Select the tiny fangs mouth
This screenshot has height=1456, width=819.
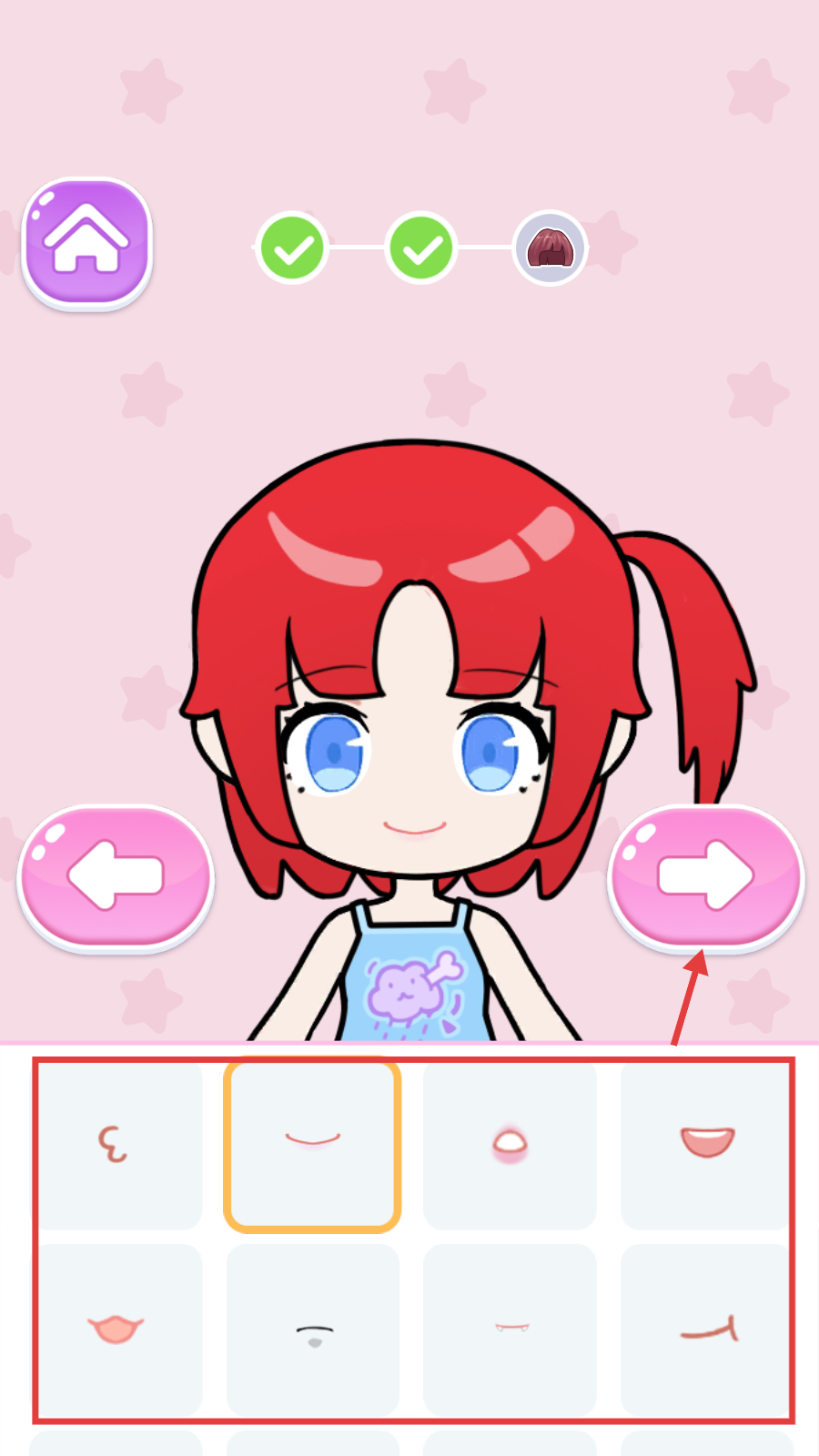tap(510, 1329)
